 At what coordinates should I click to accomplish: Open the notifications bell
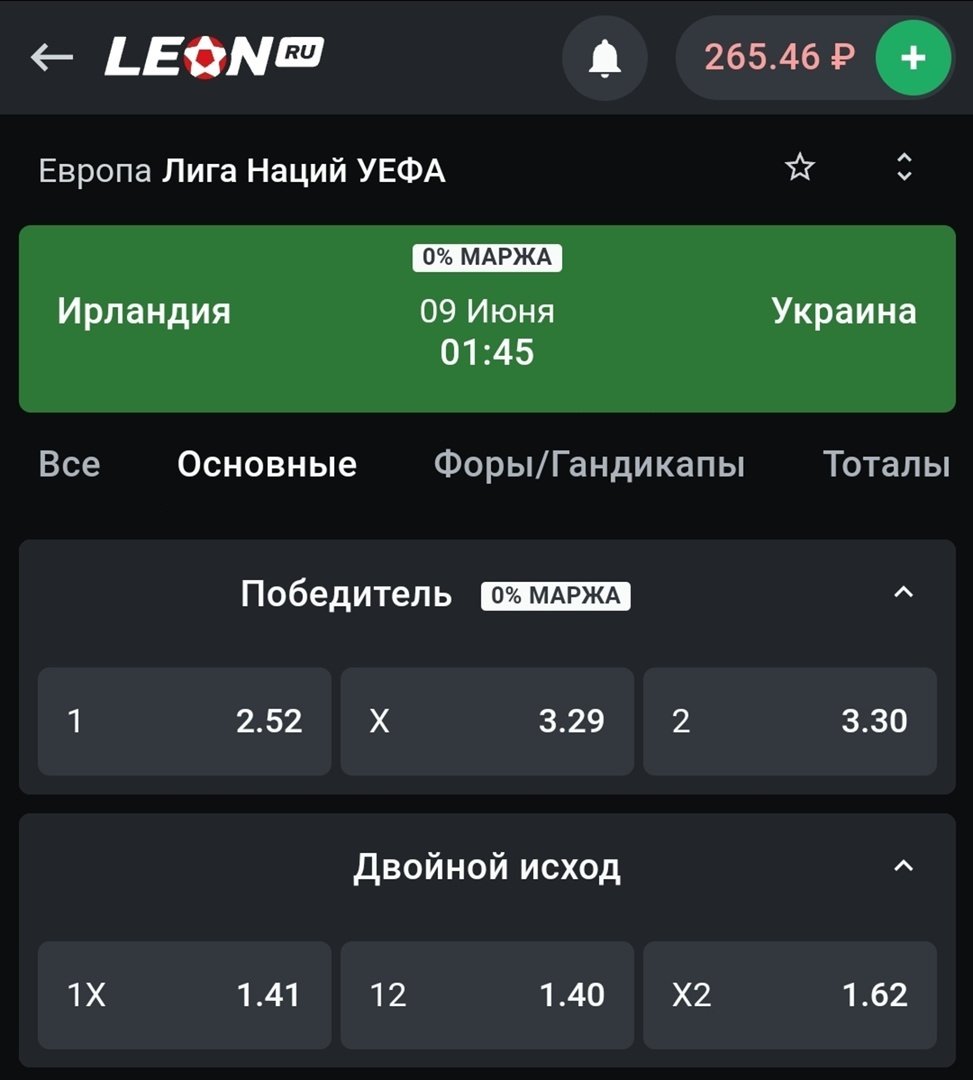[604, 58]
